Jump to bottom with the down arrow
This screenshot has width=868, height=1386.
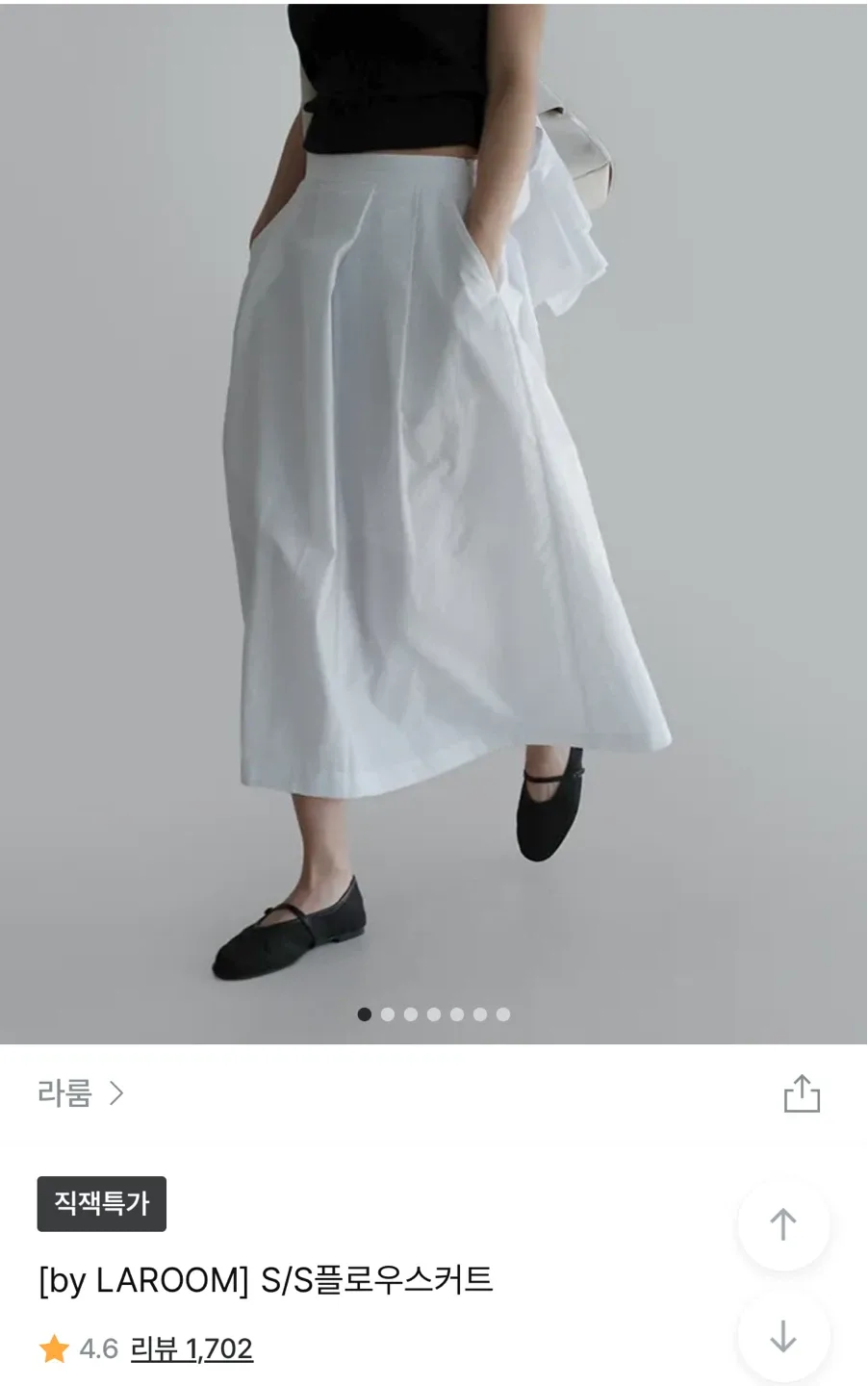(783, 1337)
